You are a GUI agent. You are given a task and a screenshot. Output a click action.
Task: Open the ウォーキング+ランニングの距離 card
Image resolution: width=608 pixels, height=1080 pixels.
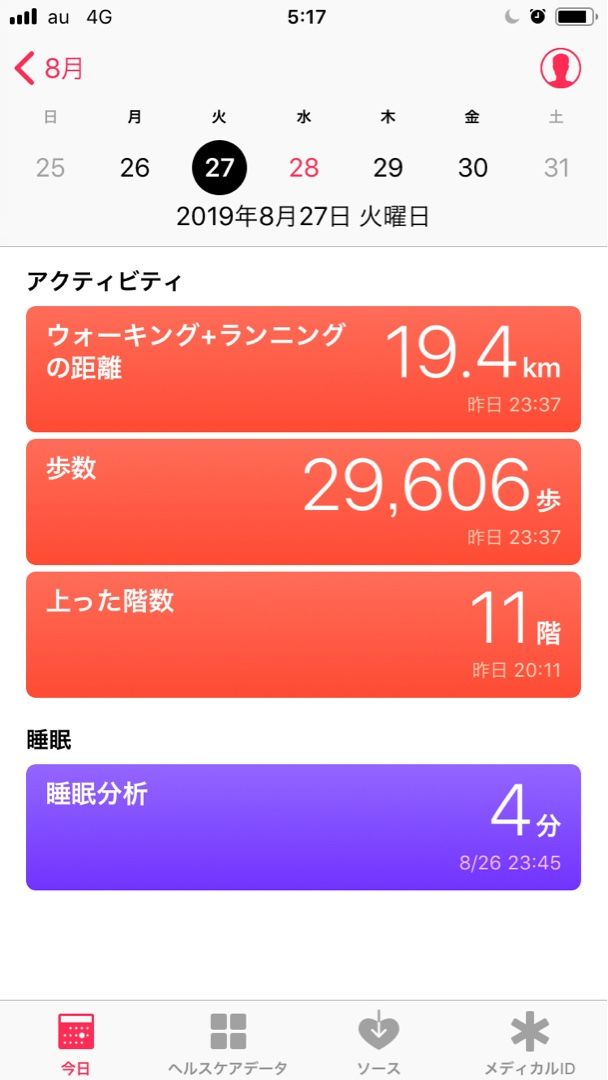coord(303,368)
